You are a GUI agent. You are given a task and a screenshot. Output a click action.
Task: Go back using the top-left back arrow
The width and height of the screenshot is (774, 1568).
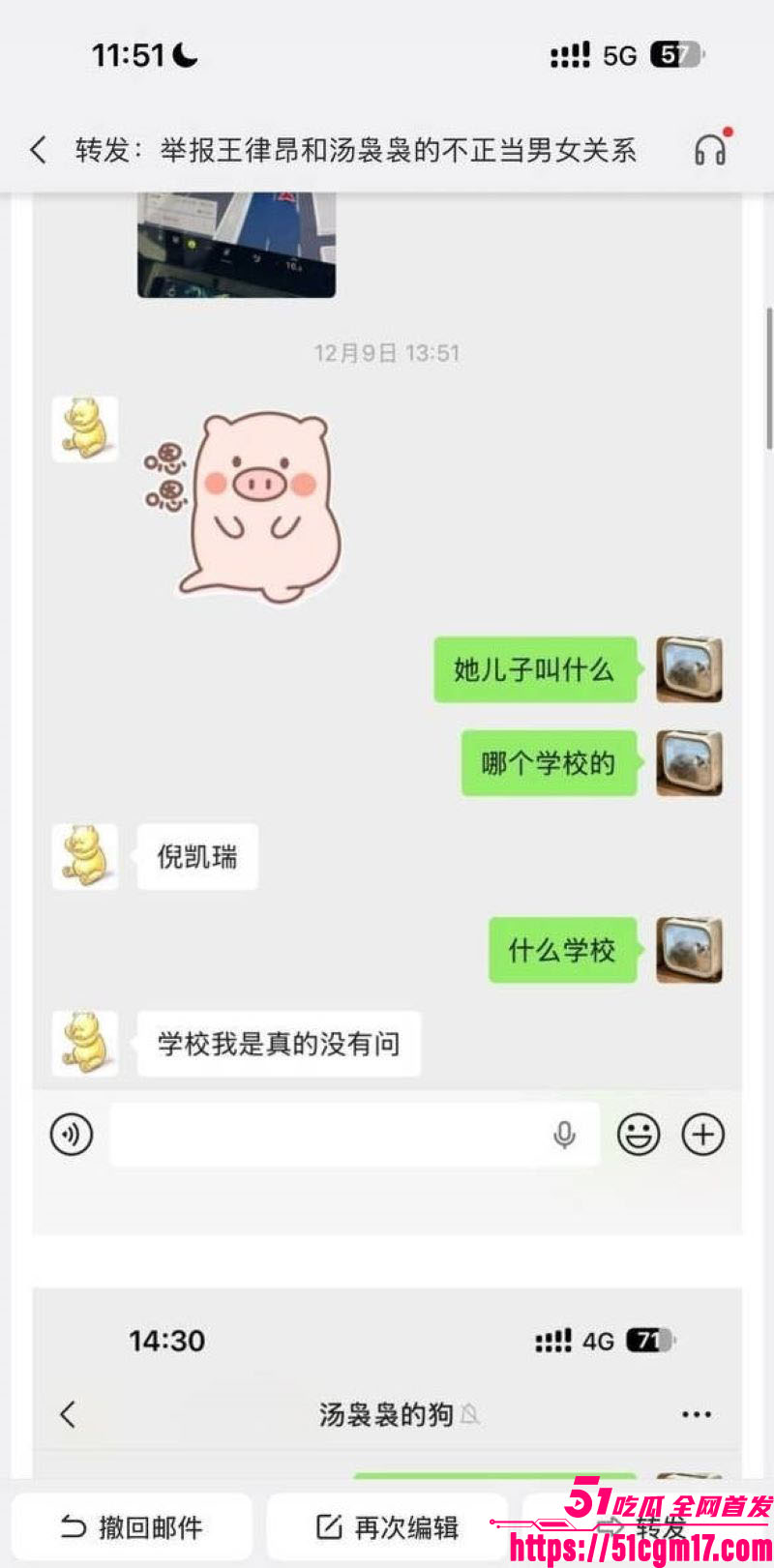pos(37,151)
